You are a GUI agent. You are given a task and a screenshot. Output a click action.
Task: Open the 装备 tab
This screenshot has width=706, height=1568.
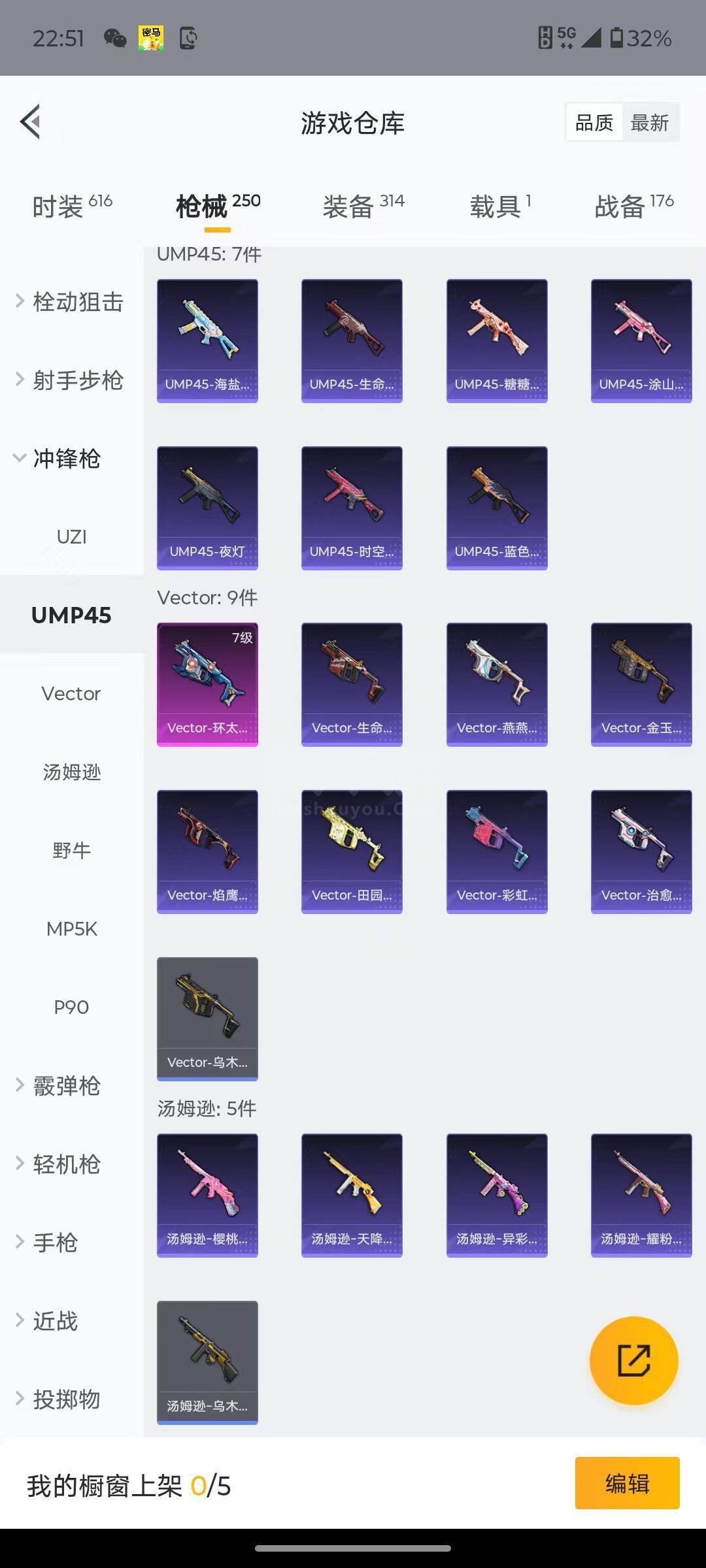pyautogui.click(x=363, y=206)
